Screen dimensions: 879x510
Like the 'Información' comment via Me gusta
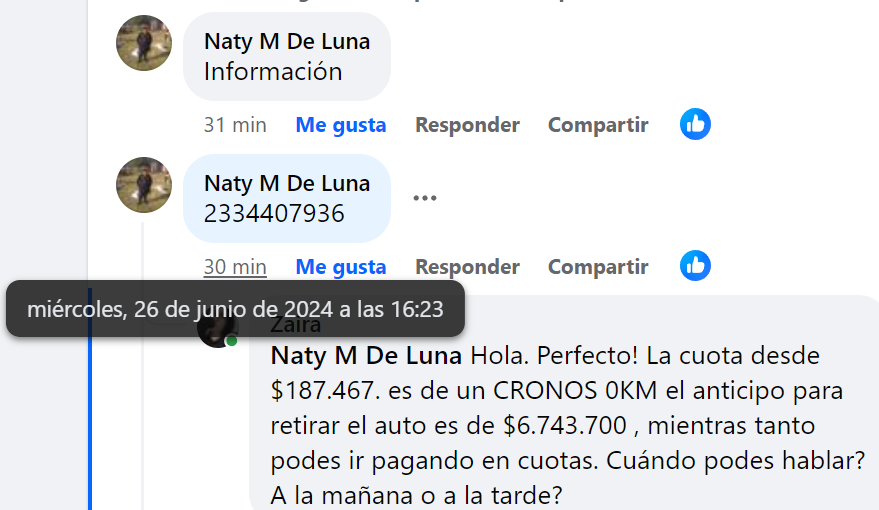[x=340, y=125]
